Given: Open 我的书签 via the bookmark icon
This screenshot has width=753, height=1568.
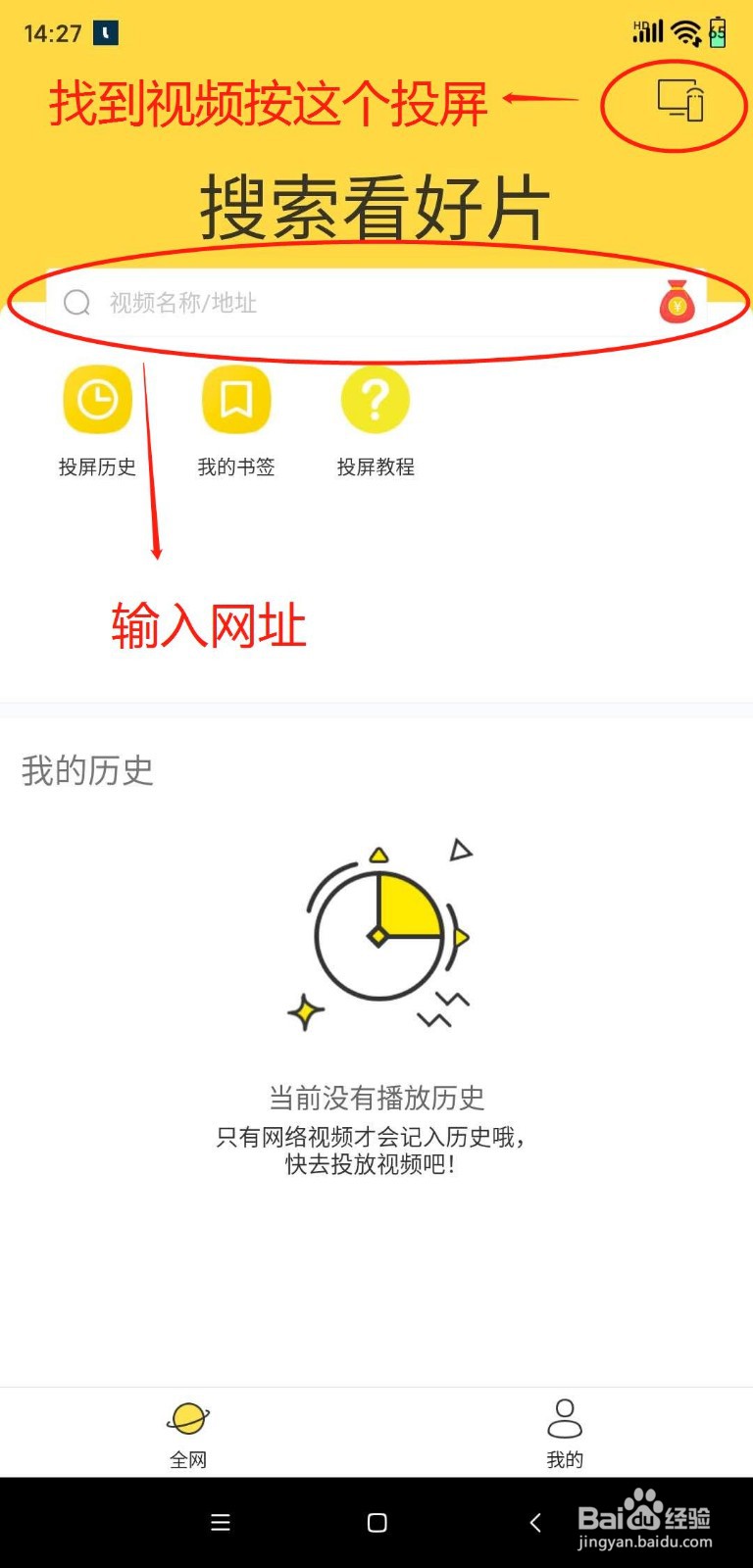Looking at the screenshot, I should [234, 399].
